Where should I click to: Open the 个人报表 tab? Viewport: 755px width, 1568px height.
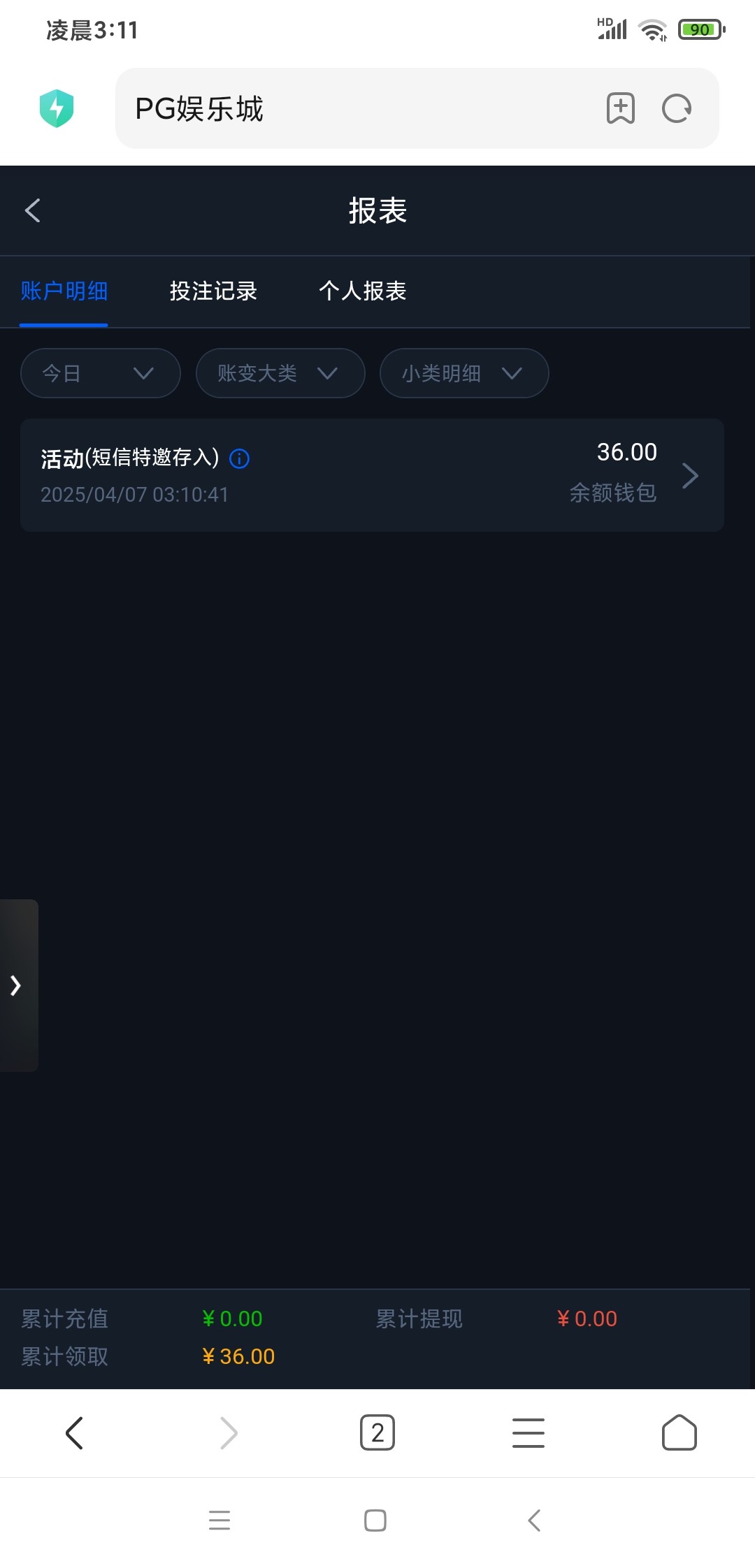(362, 291)
